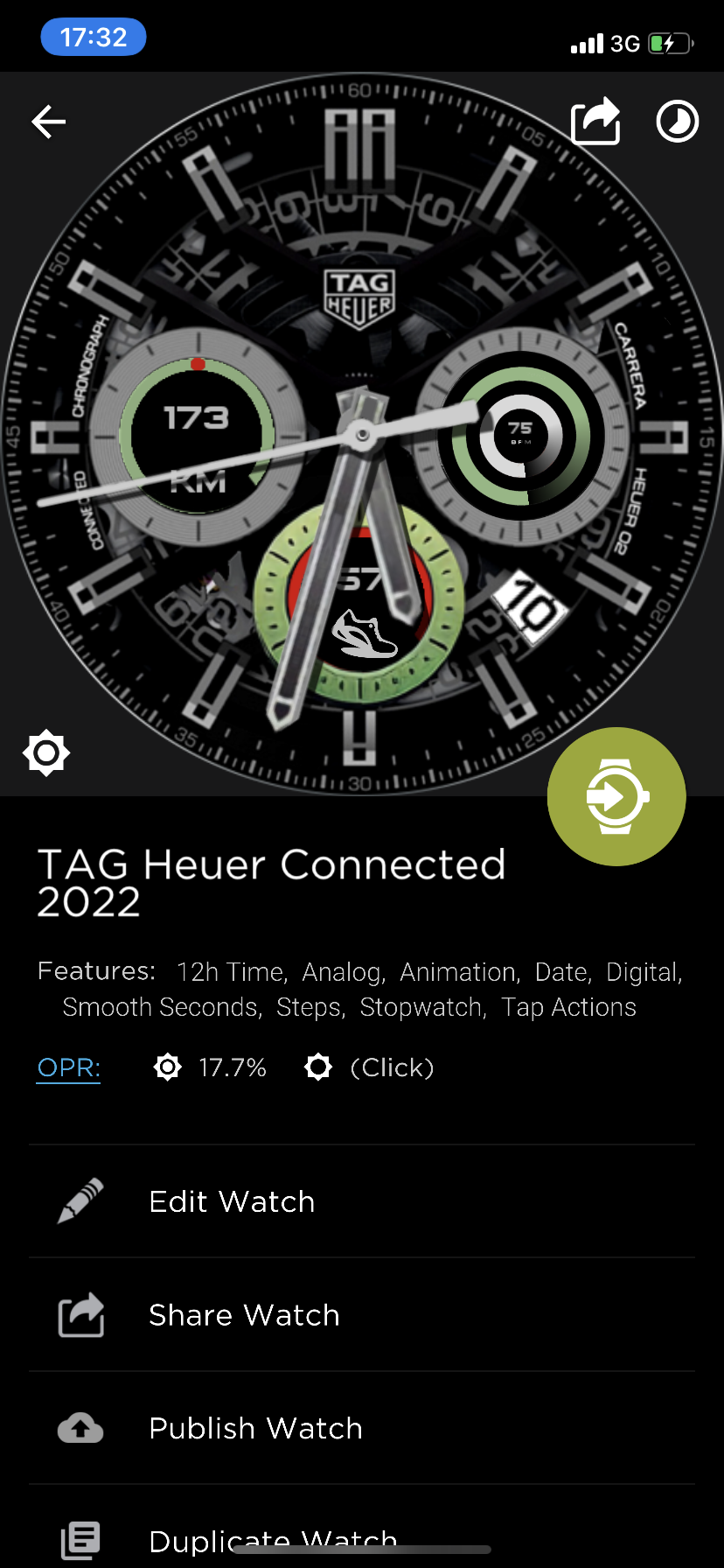Viewport: 724px width, 1568px height.
Task: Choose Publish Watch
Action: click(362, 1428)
